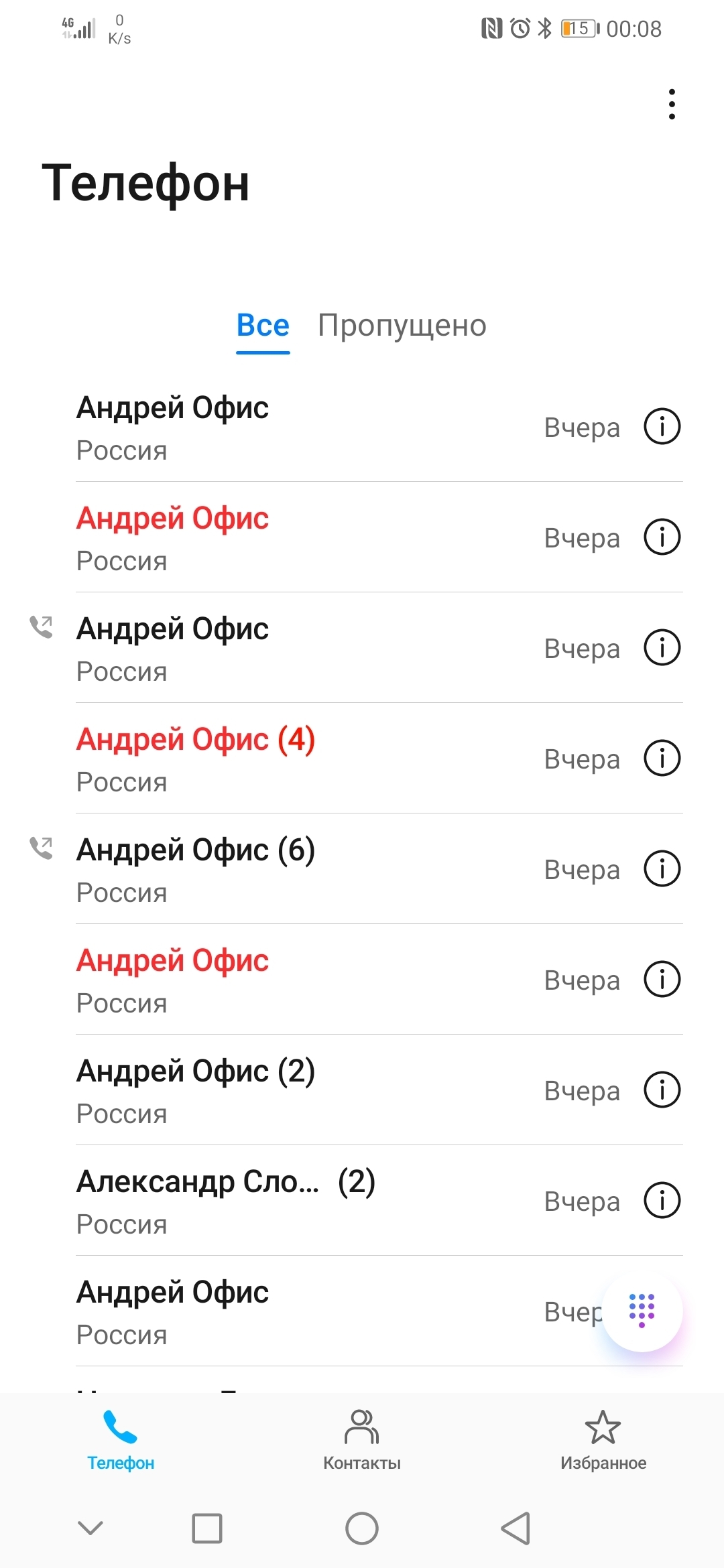Go to the home screen
The height and width of the screenshot is (1568, 724).
click(362, 1528)
